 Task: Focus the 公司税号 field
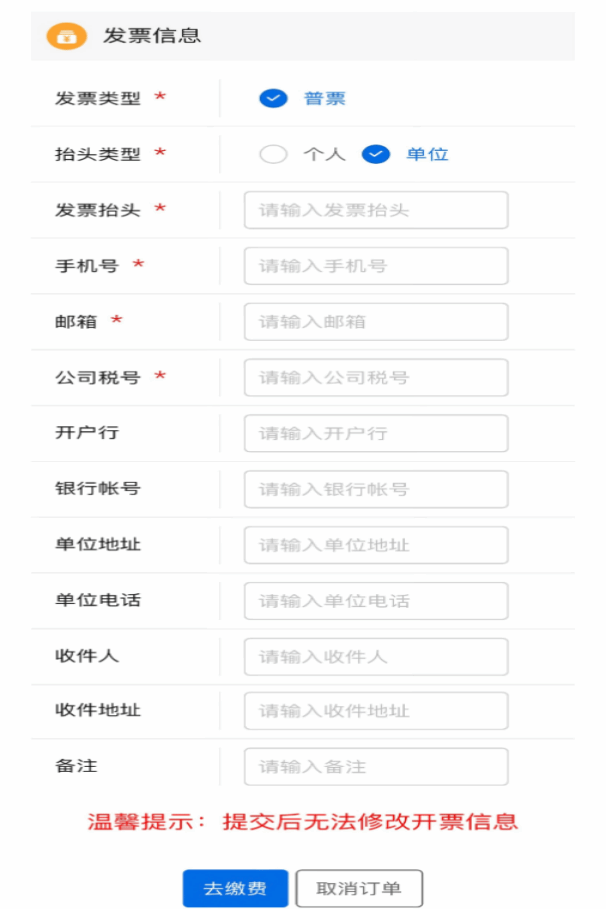[376, 378]
